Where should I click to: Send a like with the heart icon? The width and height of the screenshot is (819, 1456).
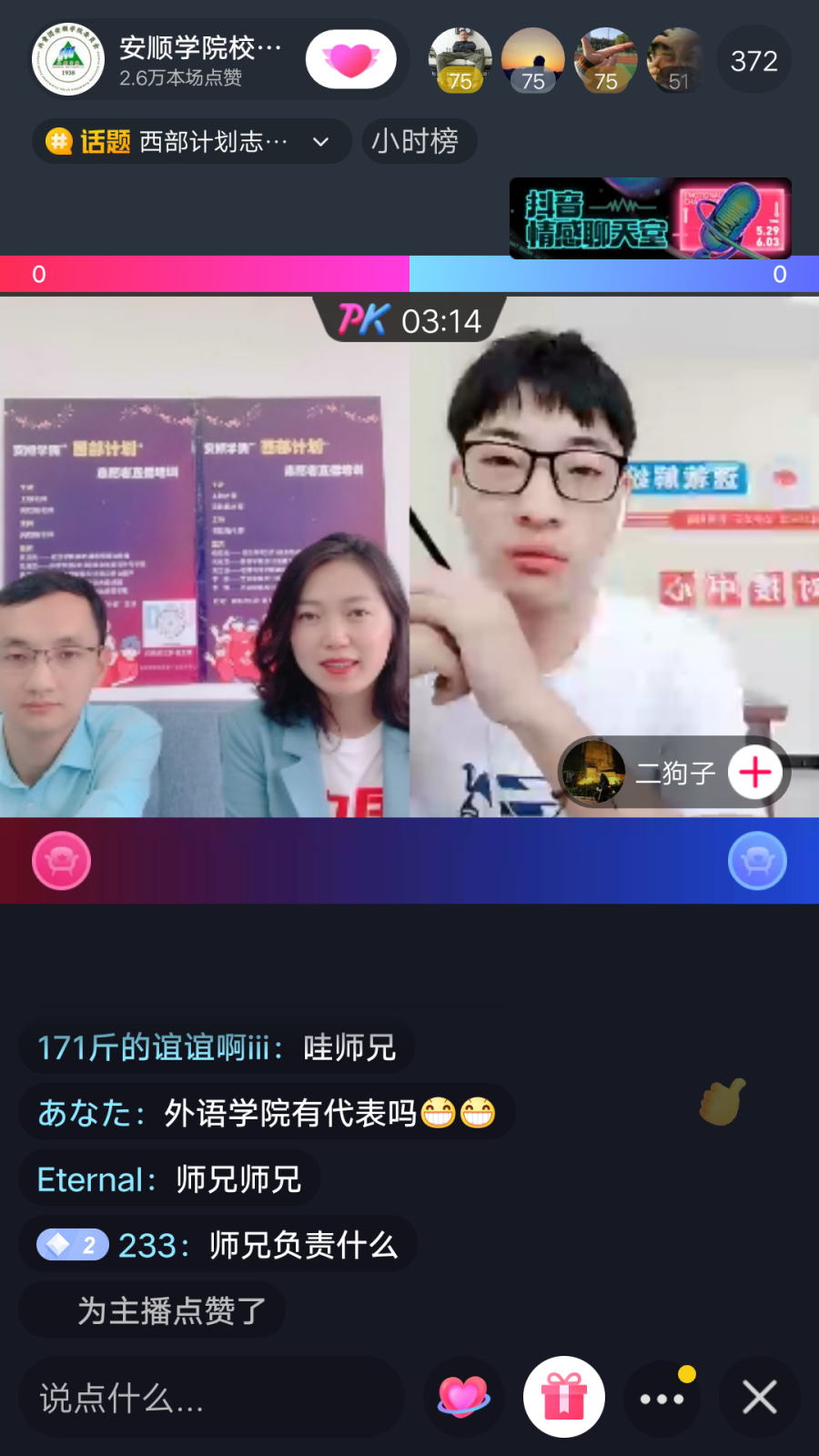[463, 1397]
